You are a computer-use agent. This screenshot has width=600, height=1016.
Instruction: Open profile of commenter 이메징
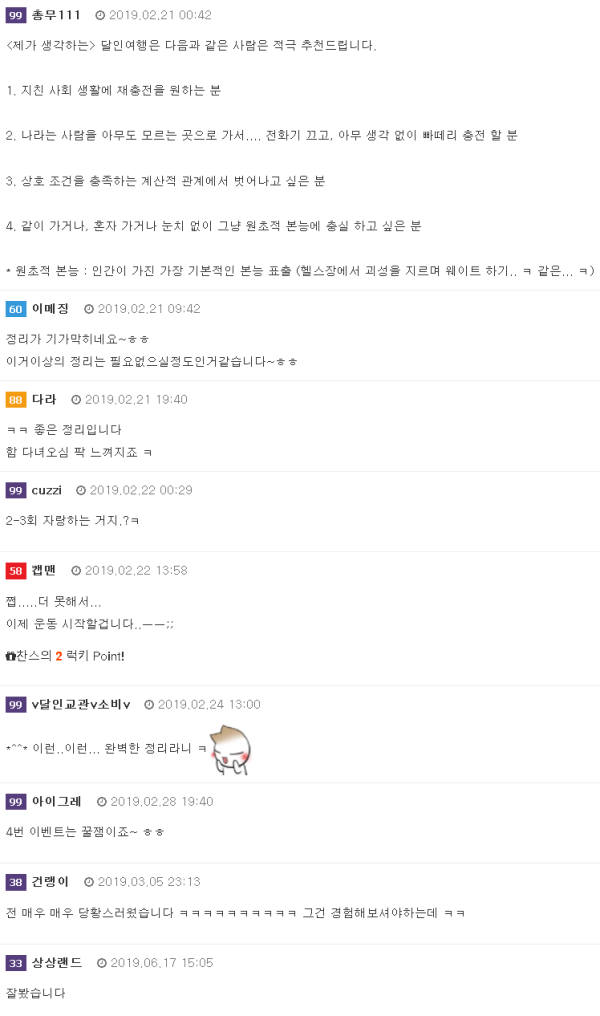coord(50,309)
